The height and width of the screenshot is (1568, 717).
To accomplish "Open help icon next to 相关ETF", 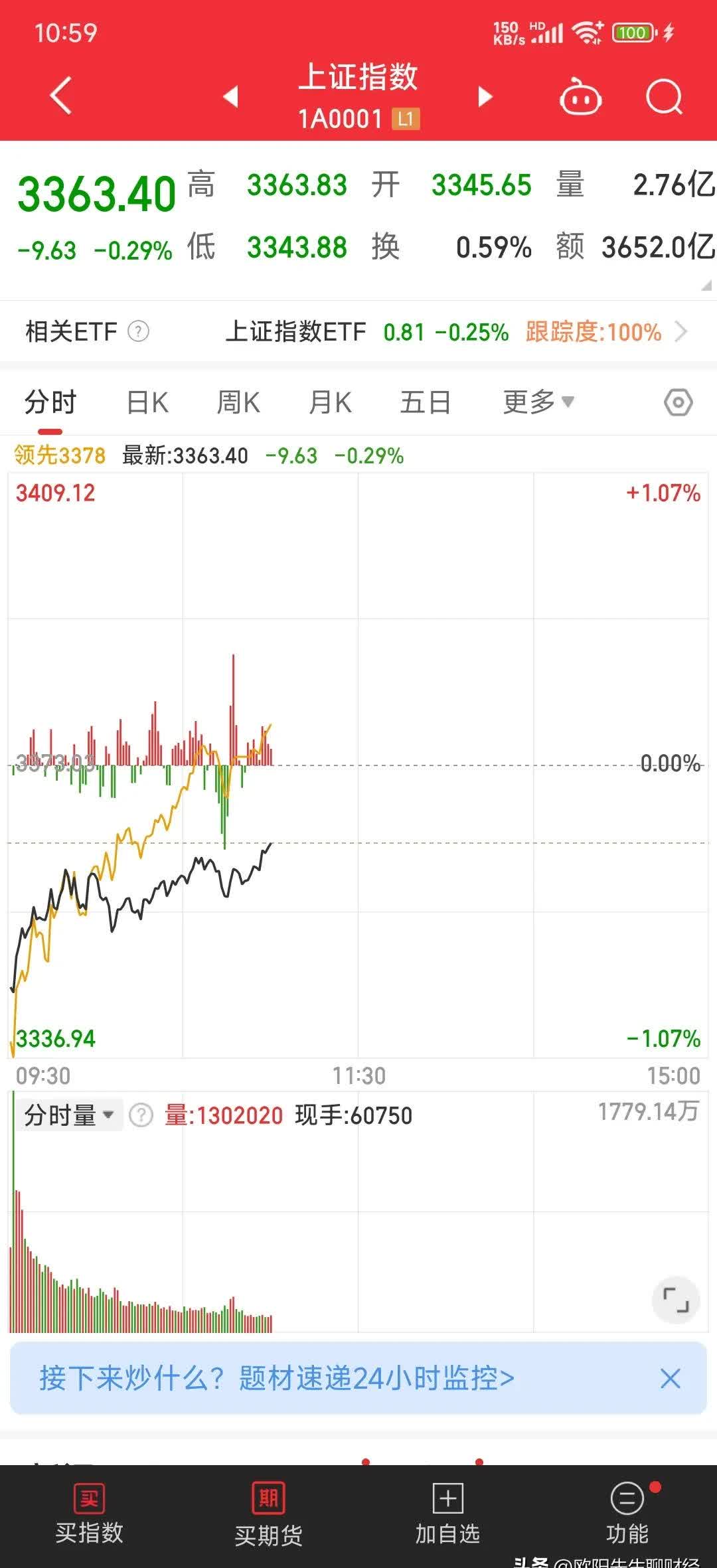I will click(137, 330).
